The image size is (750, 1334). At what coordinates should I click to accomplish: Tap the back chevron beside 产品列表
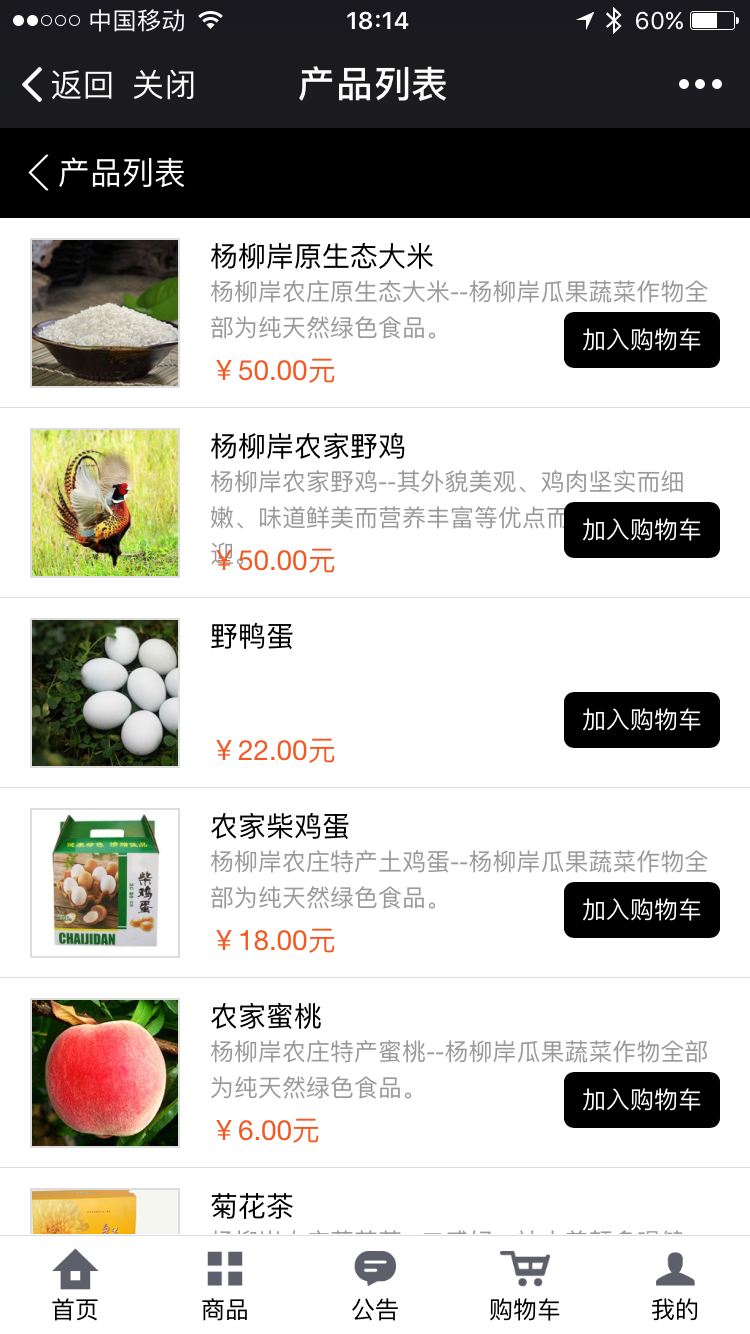coord(39,173)
